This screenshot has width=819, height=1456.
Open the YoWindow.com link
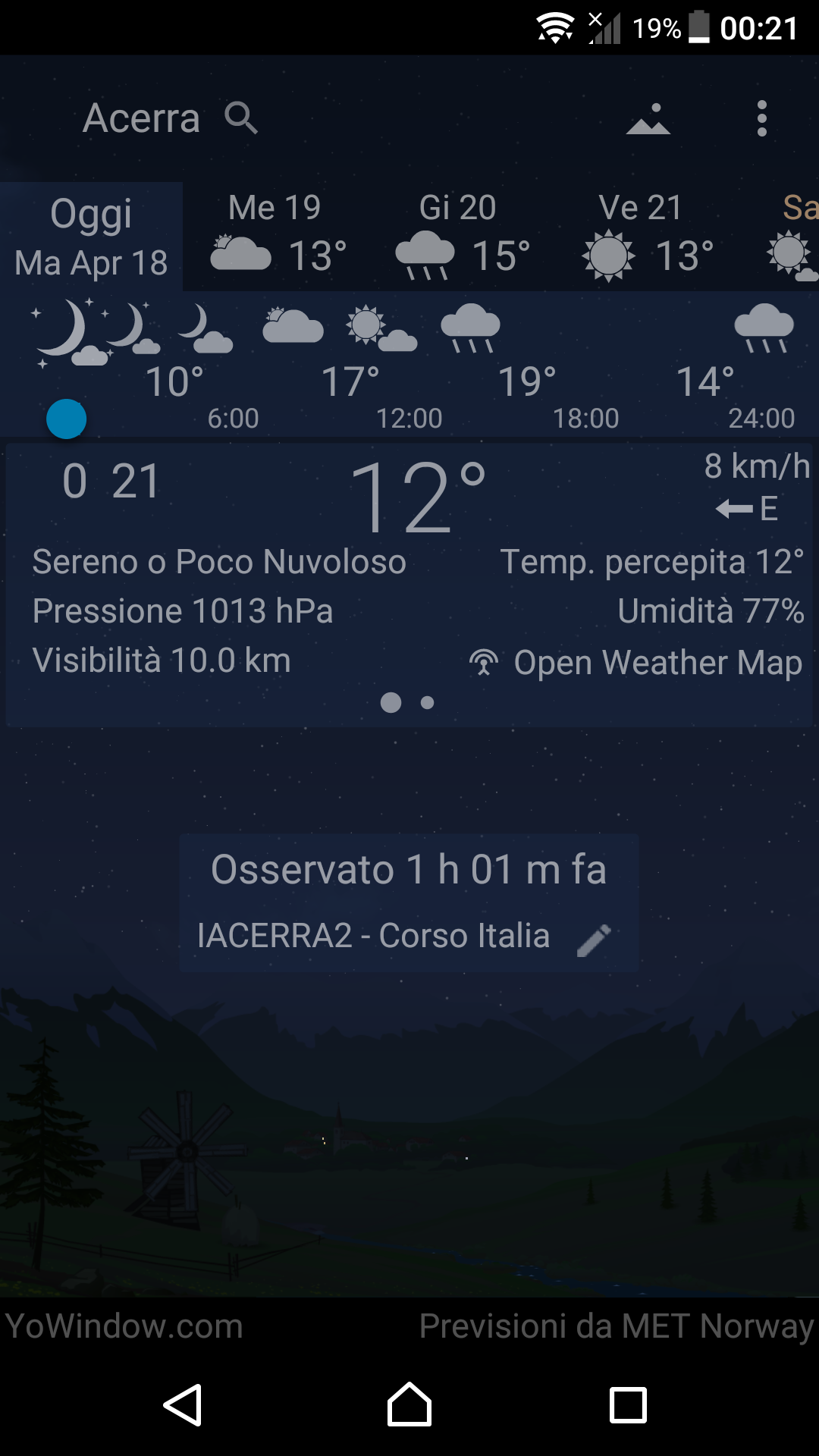click(124, 1326)
